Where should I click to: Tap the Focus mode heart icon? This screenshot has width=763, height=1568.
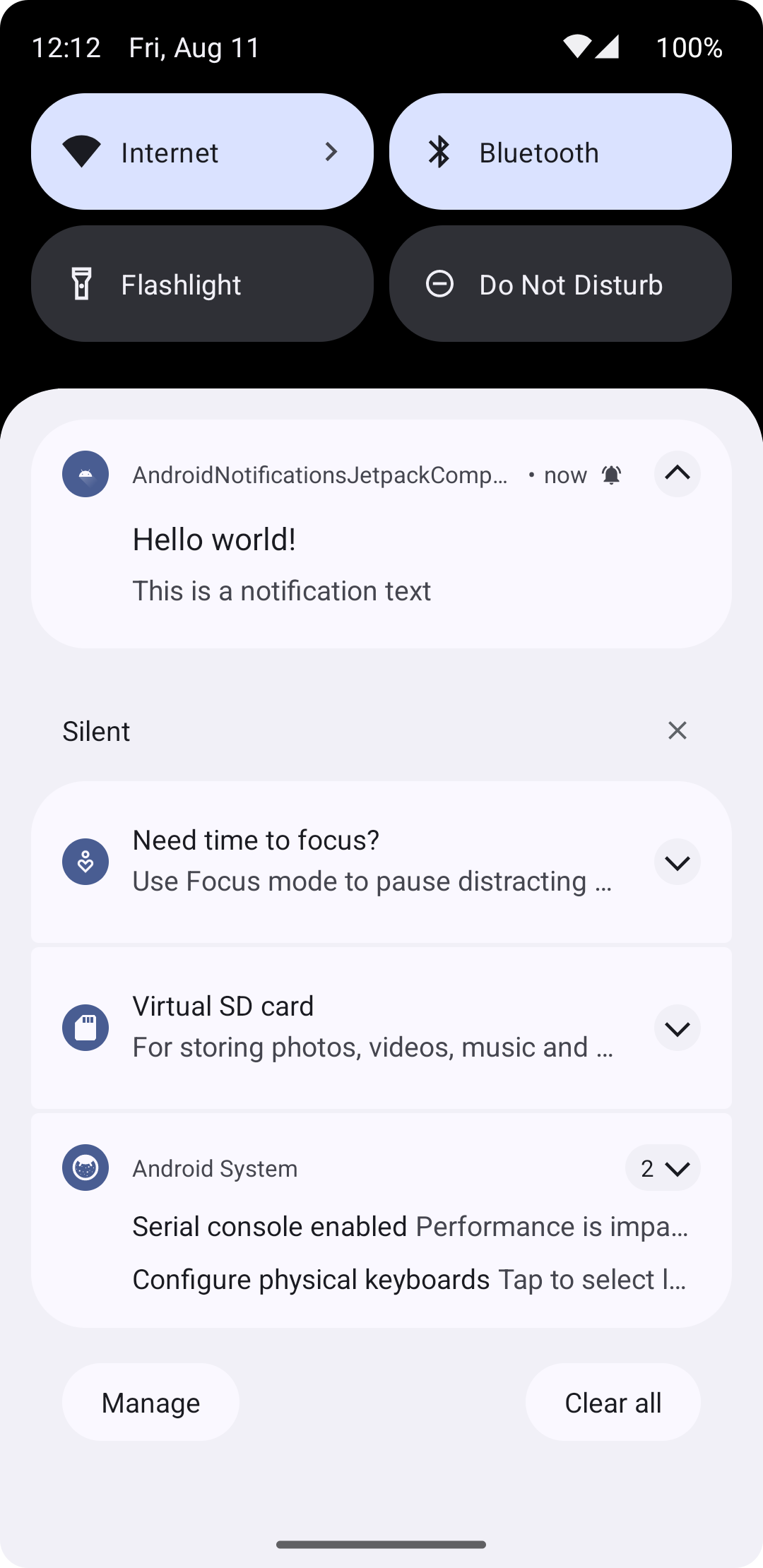point(85,861)
